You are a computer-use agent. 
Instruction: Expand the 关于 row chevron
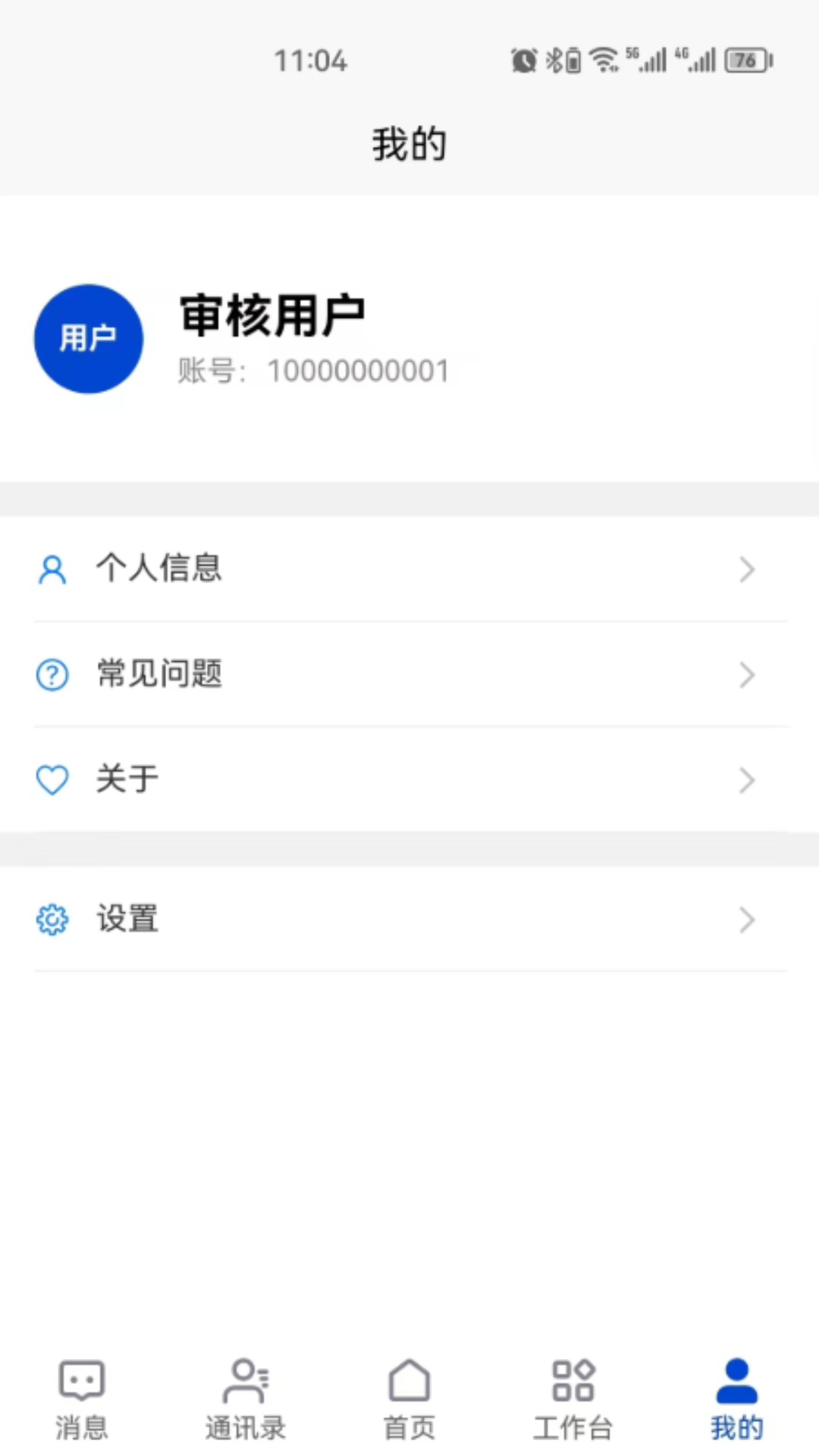747,780
